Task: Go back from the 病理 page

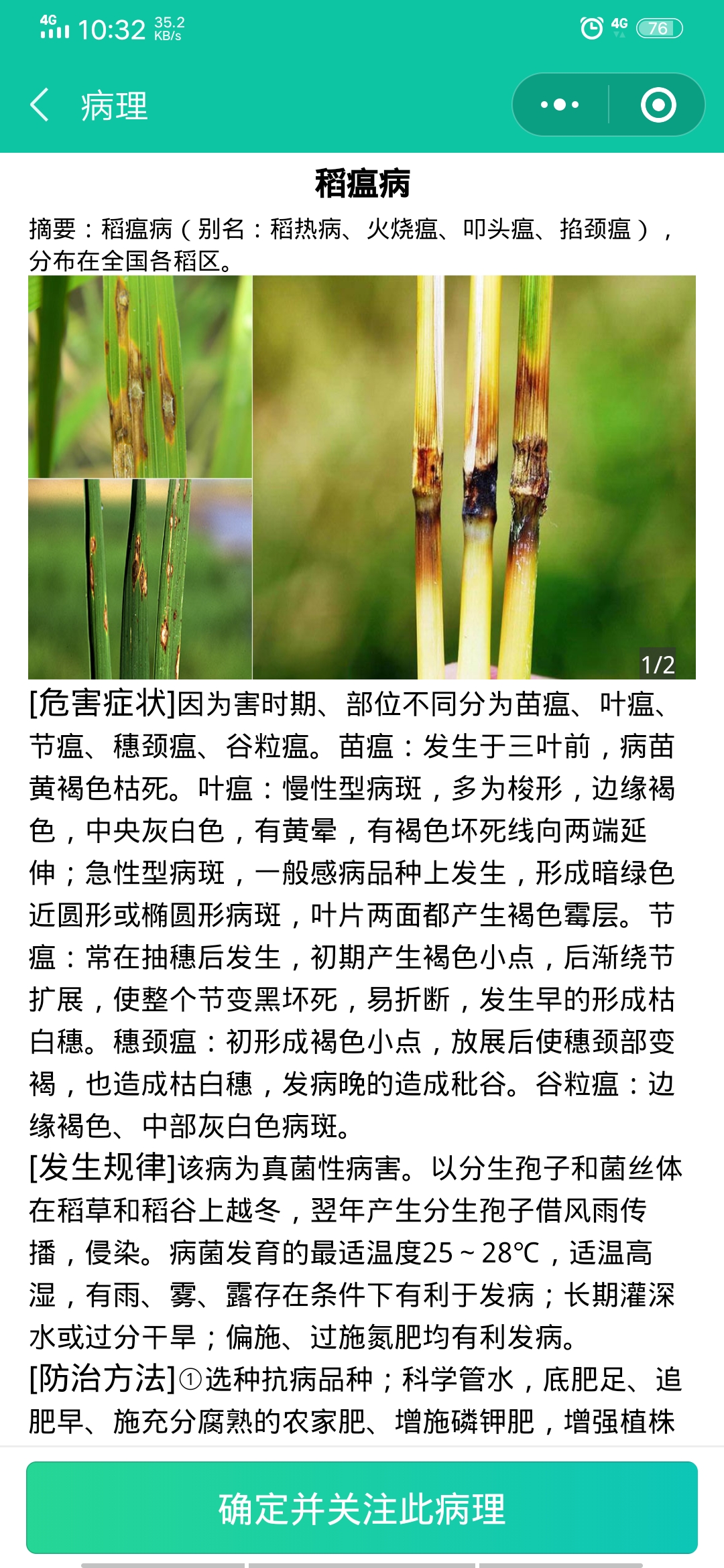Action: click(x=40, y=105)
